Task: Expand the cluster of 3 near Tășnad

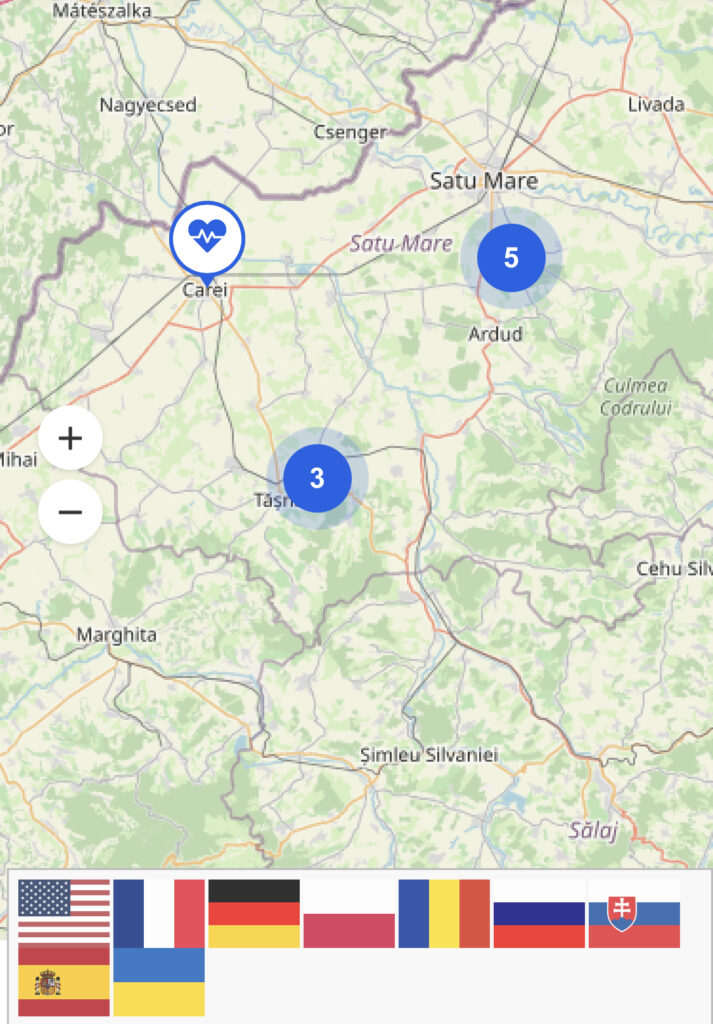Action: point(317,478)
